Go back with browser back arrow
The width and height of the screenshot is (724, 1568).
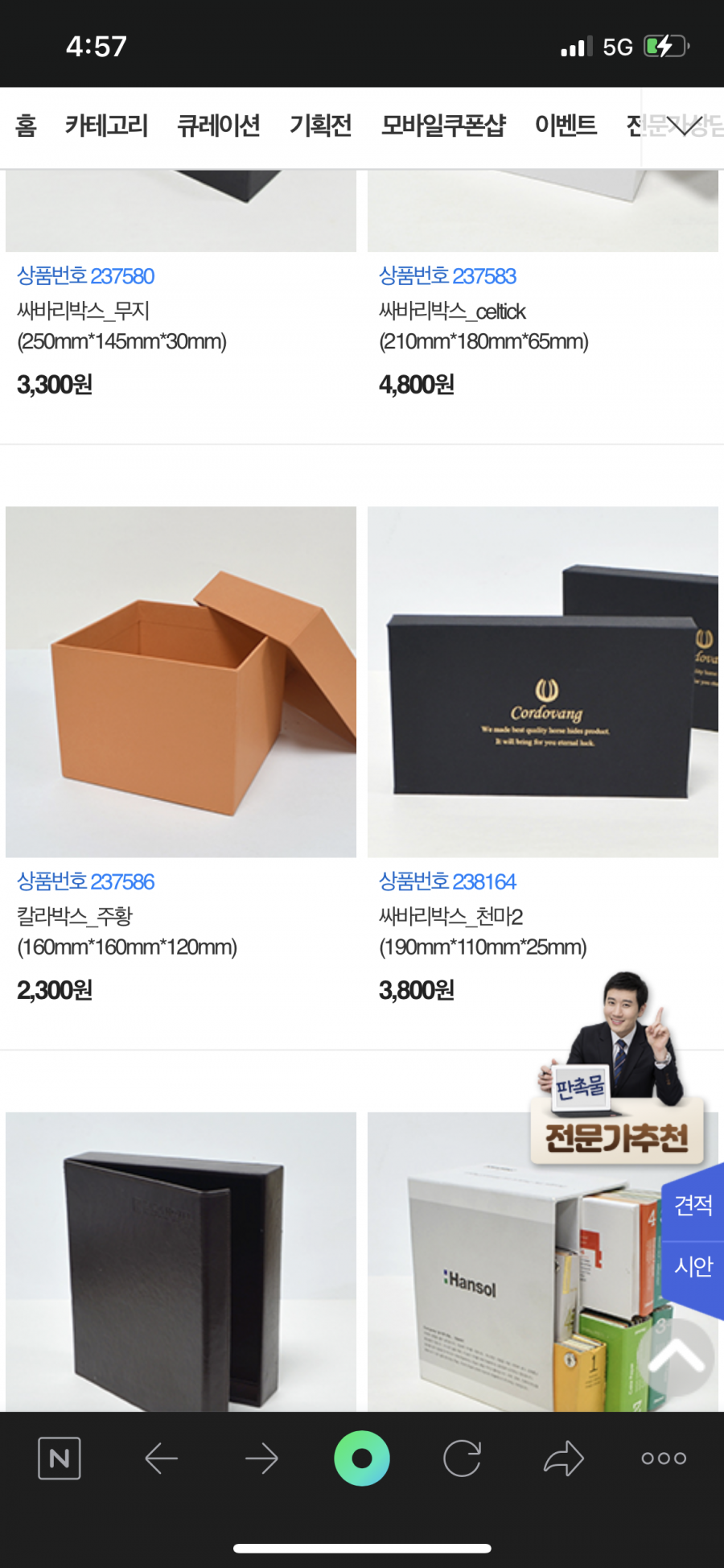click(x=161, y=1459)
